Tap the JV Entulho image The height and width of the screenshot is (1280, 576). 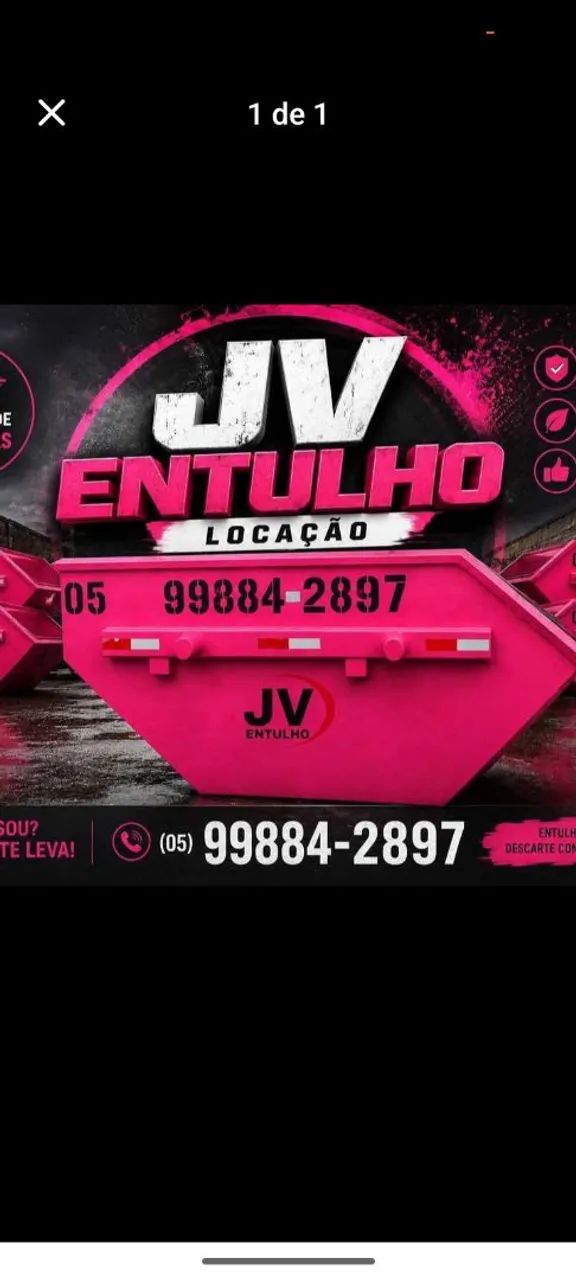pos(288,594)
